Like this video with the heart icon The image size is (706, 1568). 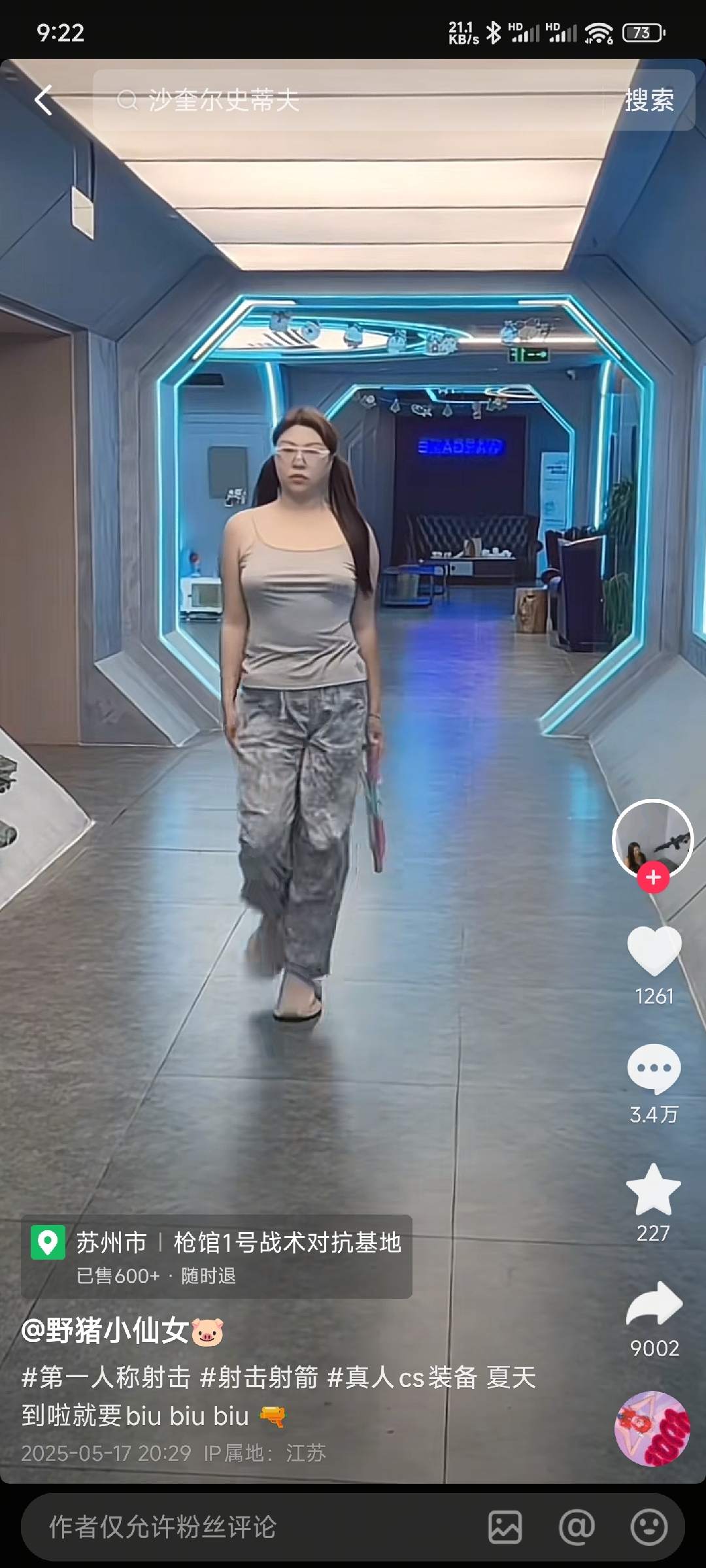(654, 951)
